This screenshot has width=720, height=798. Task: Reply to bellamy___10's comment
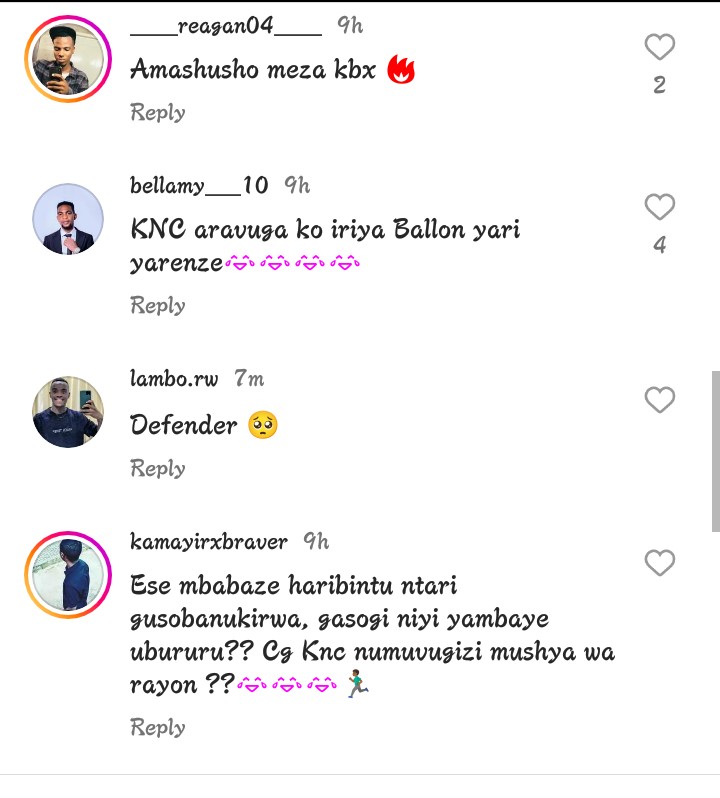point(158,305)
